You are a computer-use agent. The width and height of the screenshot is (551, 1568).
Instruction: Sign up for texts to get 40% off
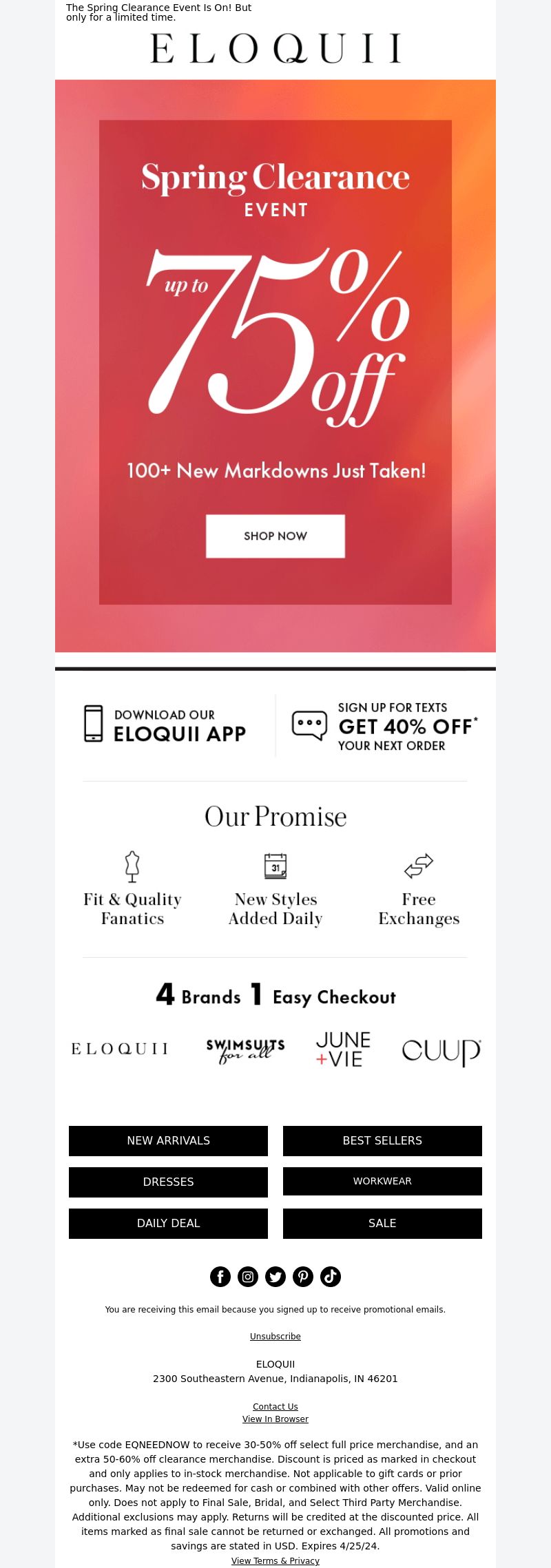(384, 726)
